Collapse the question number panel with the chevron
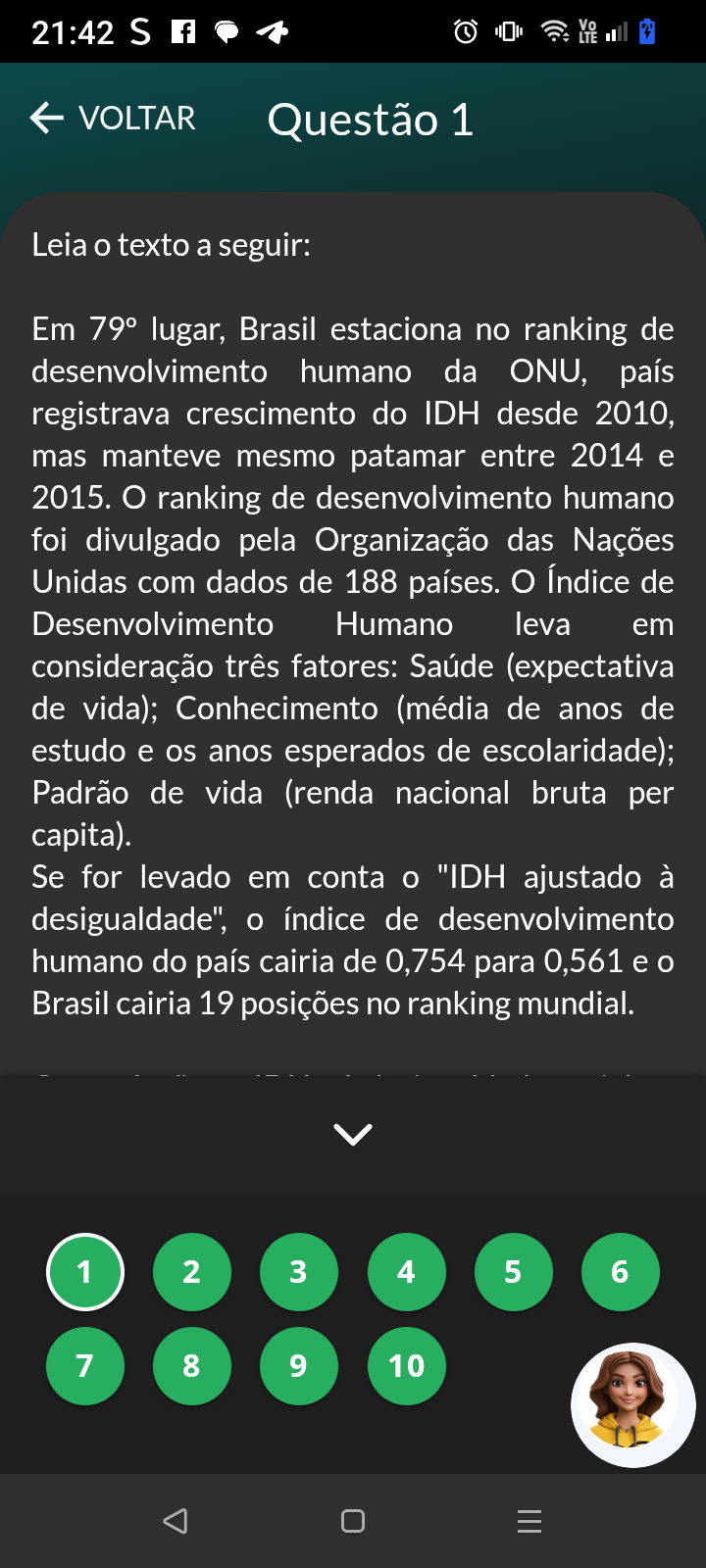This screenshot has width=706, height=1568. tap(353, 1134)
